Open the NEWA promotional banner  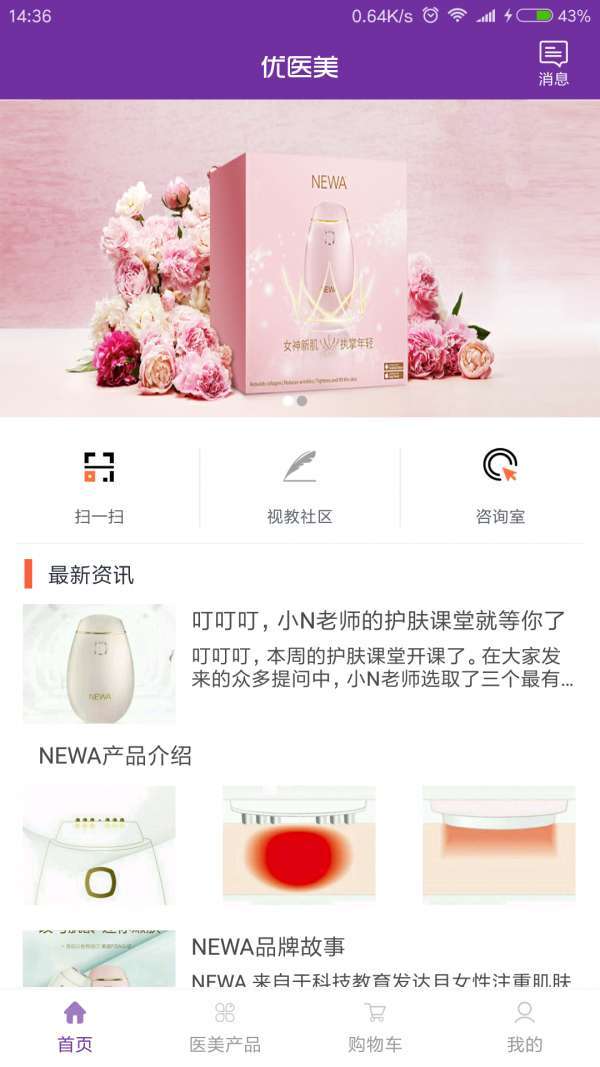pos(300,250)
